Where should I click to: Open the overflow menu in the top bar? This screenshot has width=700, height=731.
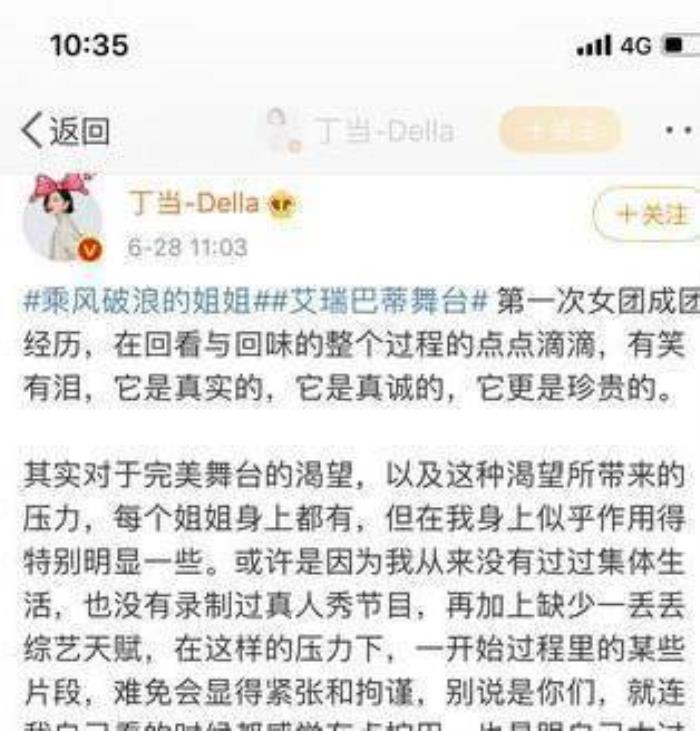point(678,131)
